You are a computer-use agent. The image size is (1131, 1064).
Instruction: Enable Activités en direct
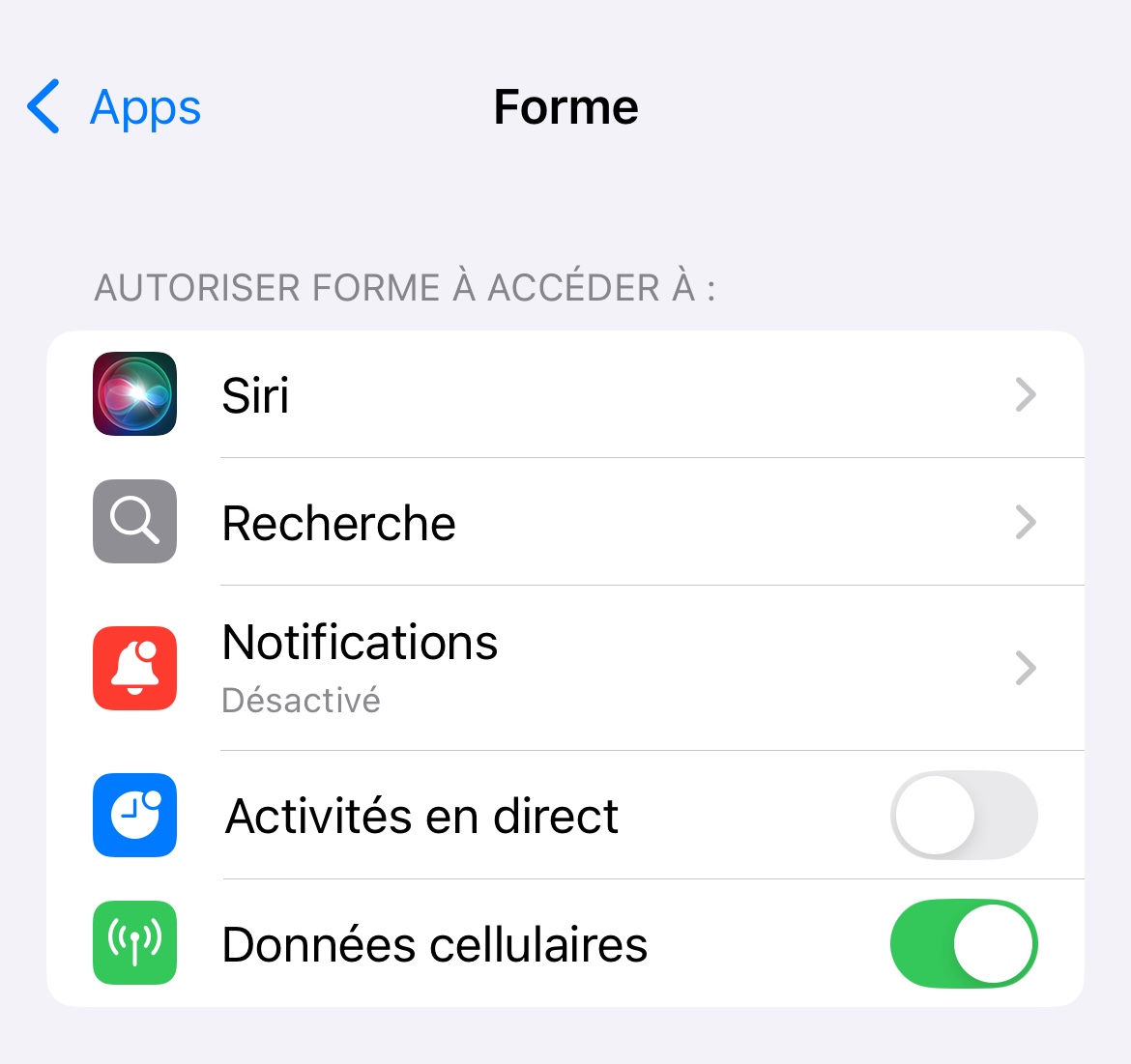tap(963, 816)
